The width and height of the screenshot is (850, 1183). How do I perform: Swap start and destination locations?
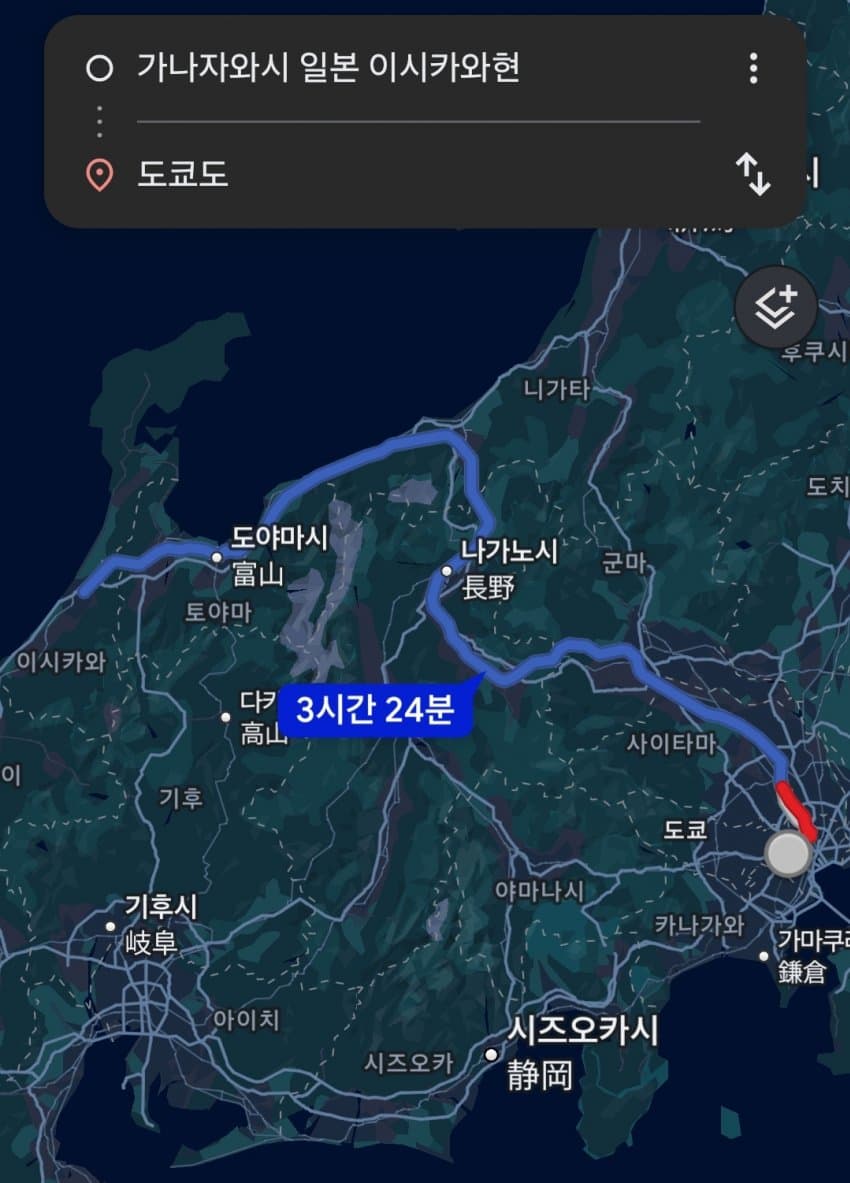point(753,175)
